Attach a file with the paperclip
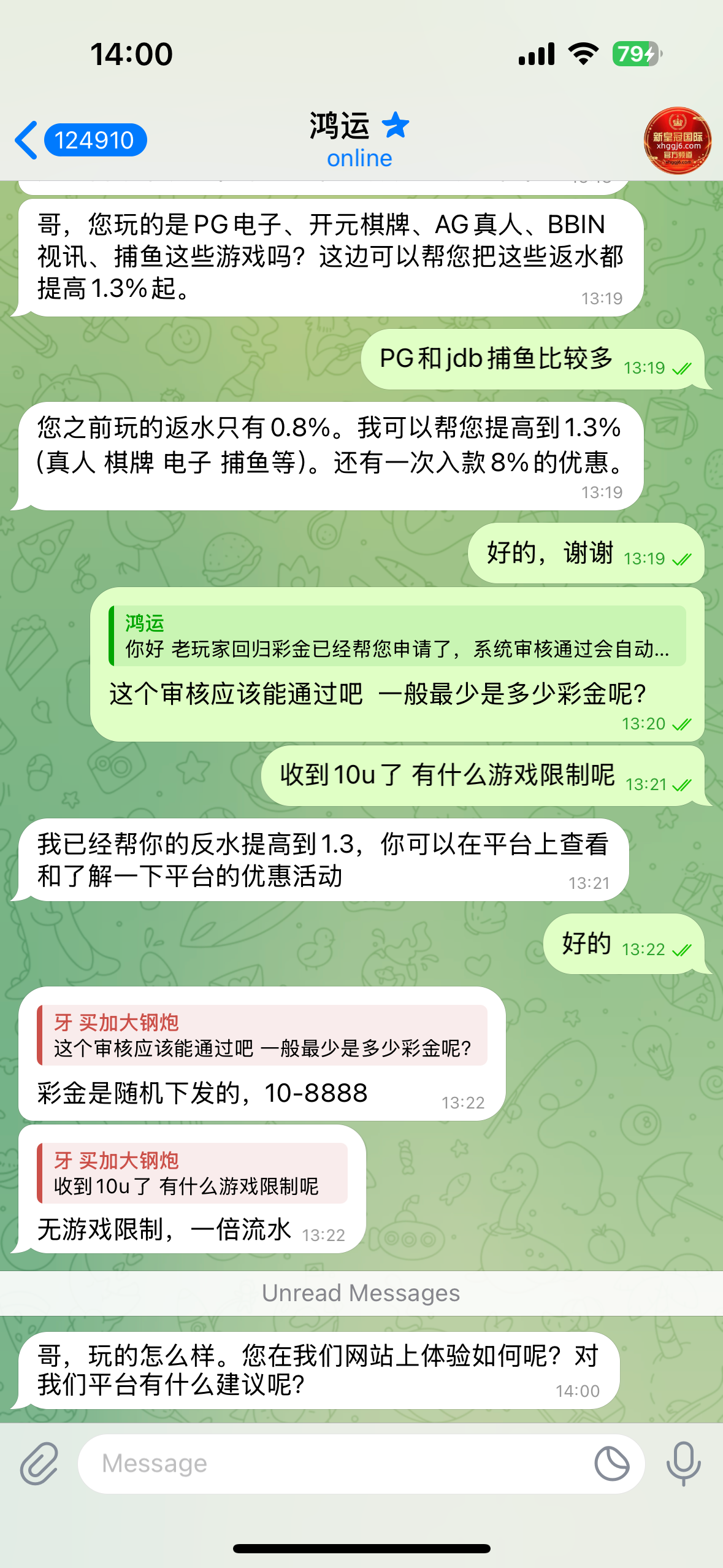 (39, 1464)
